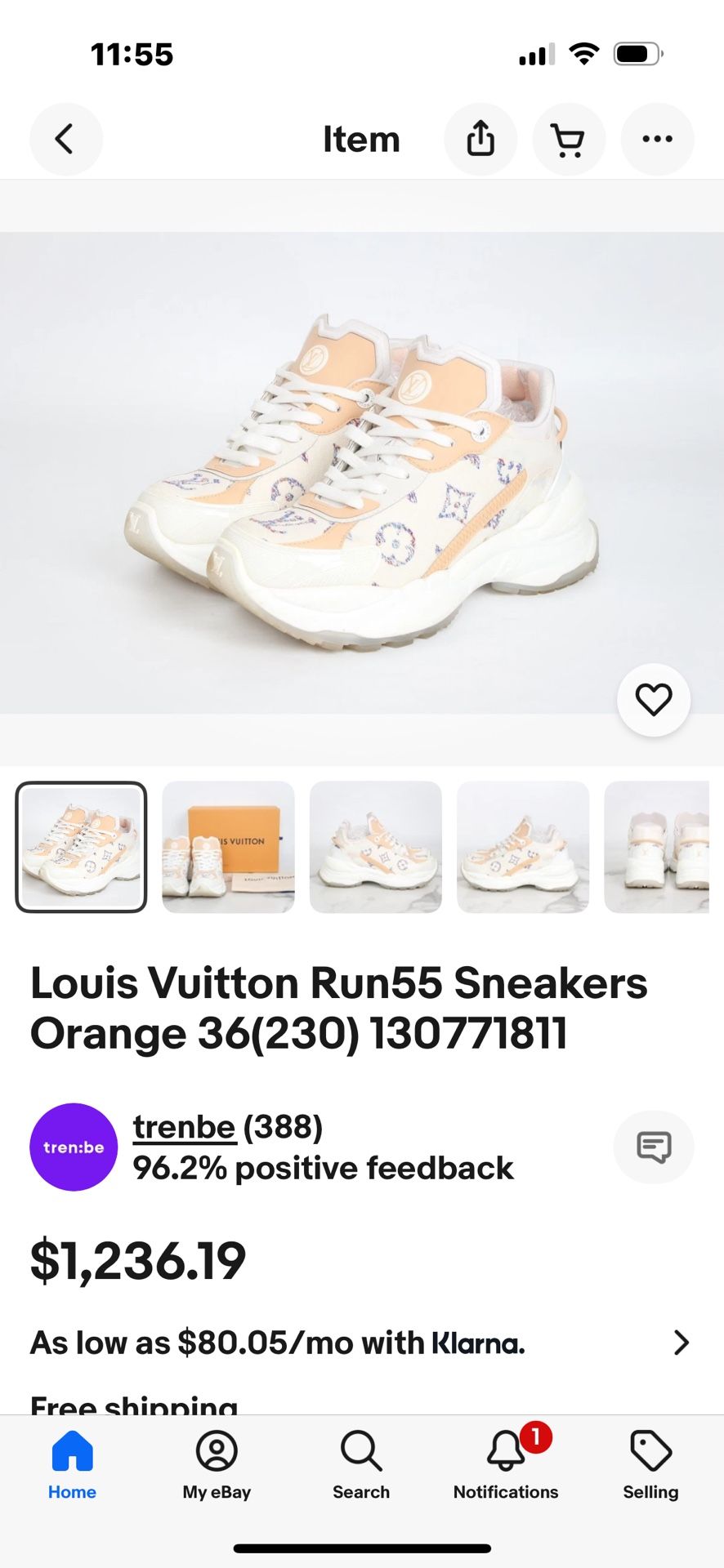This screenshot has height=1568, width=724.
Task: Open the more options menu
Action: (657, 139)
